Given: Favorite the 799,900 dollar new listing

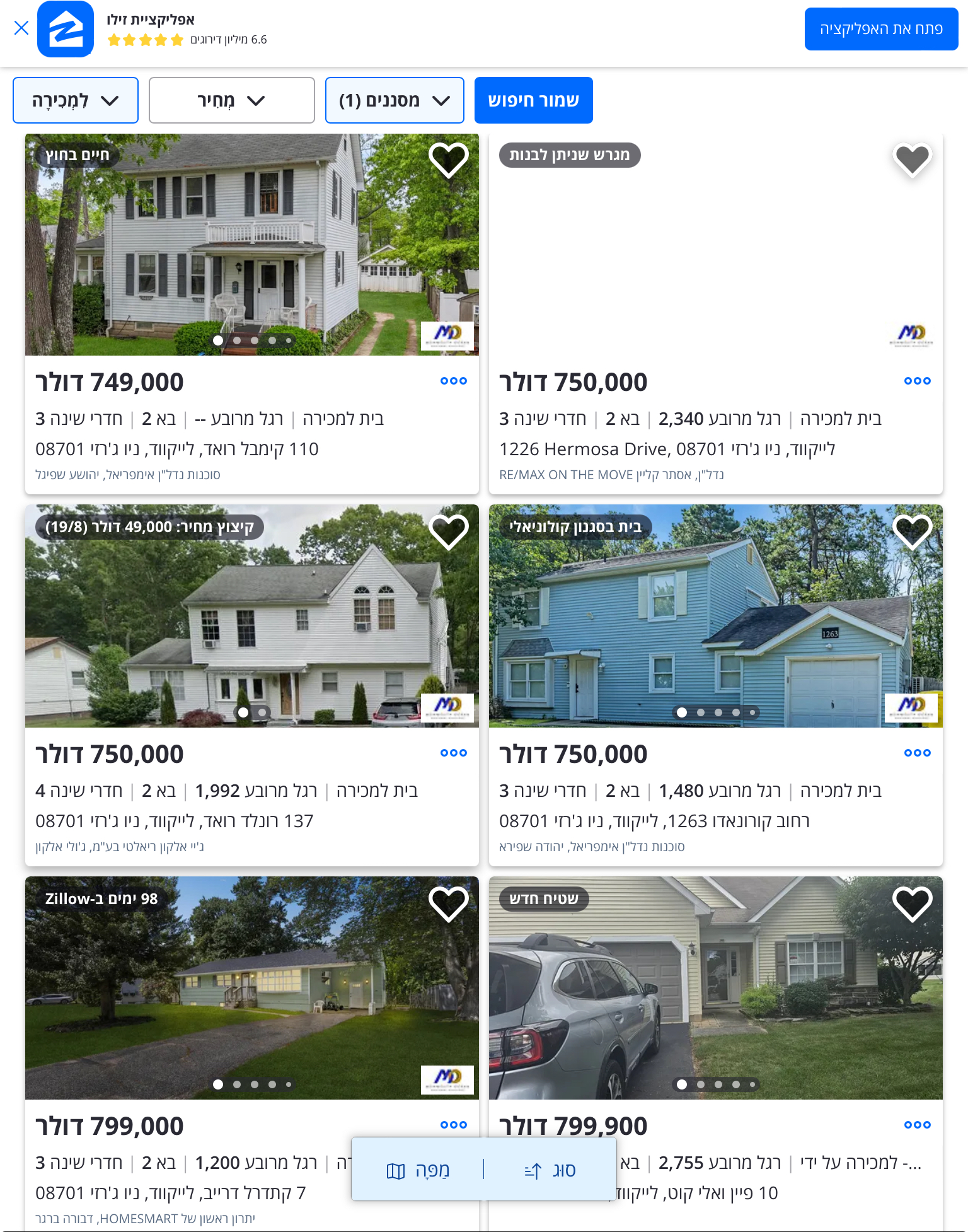Looking at the screenshot, I should (x=912, y=904).
